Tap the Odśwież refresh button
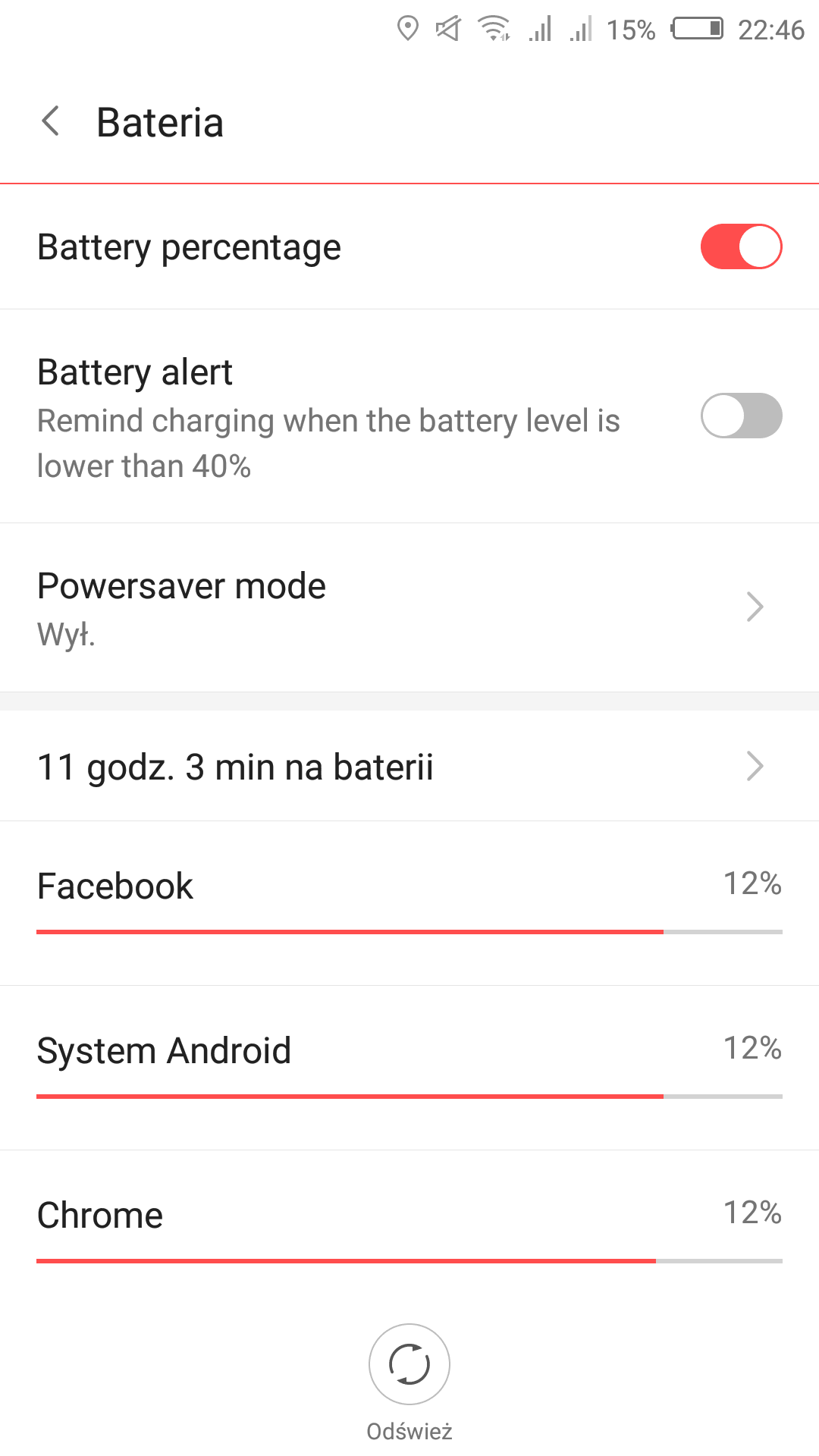Screen dimensions: 819x1456 click(409, 1364)
